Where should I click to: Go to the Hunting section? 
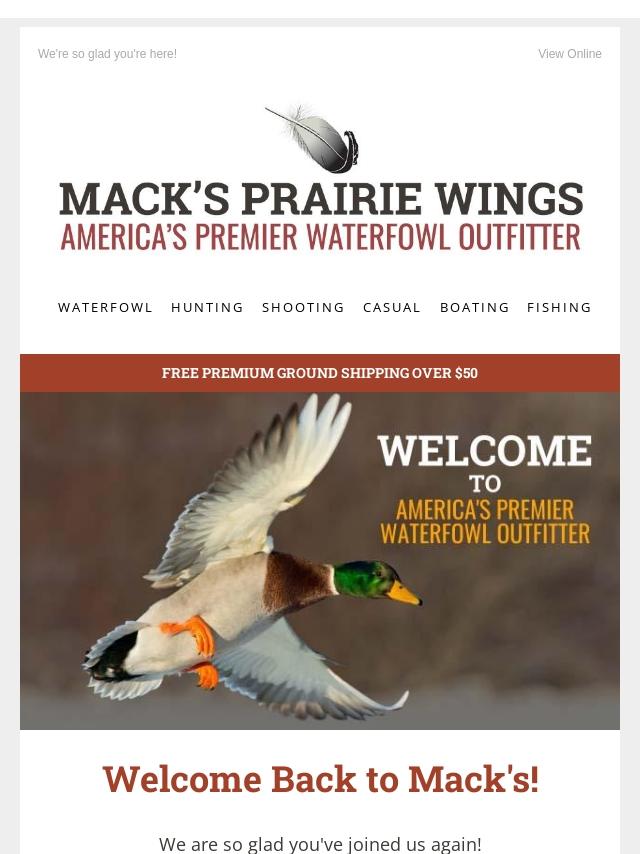(x=207, y=307)
